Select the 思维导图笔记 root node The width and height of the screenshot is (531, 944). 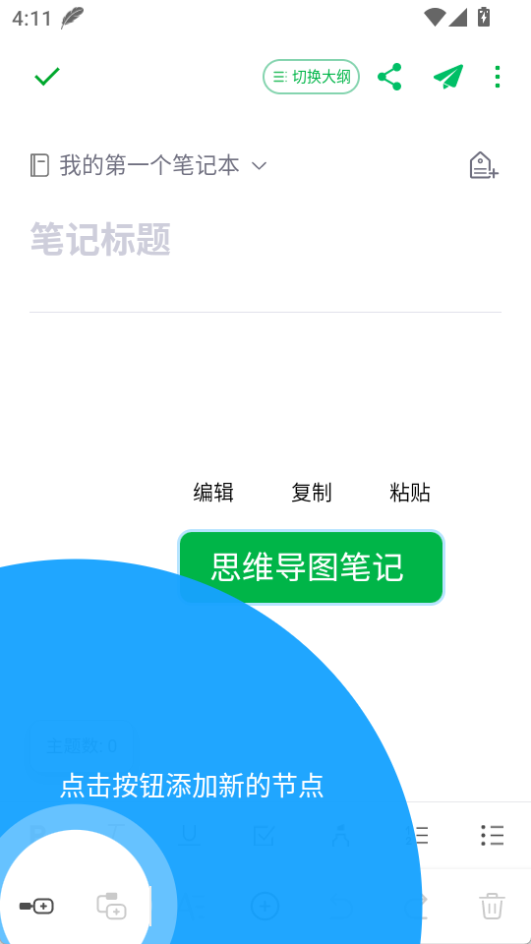tap(311, 567)
